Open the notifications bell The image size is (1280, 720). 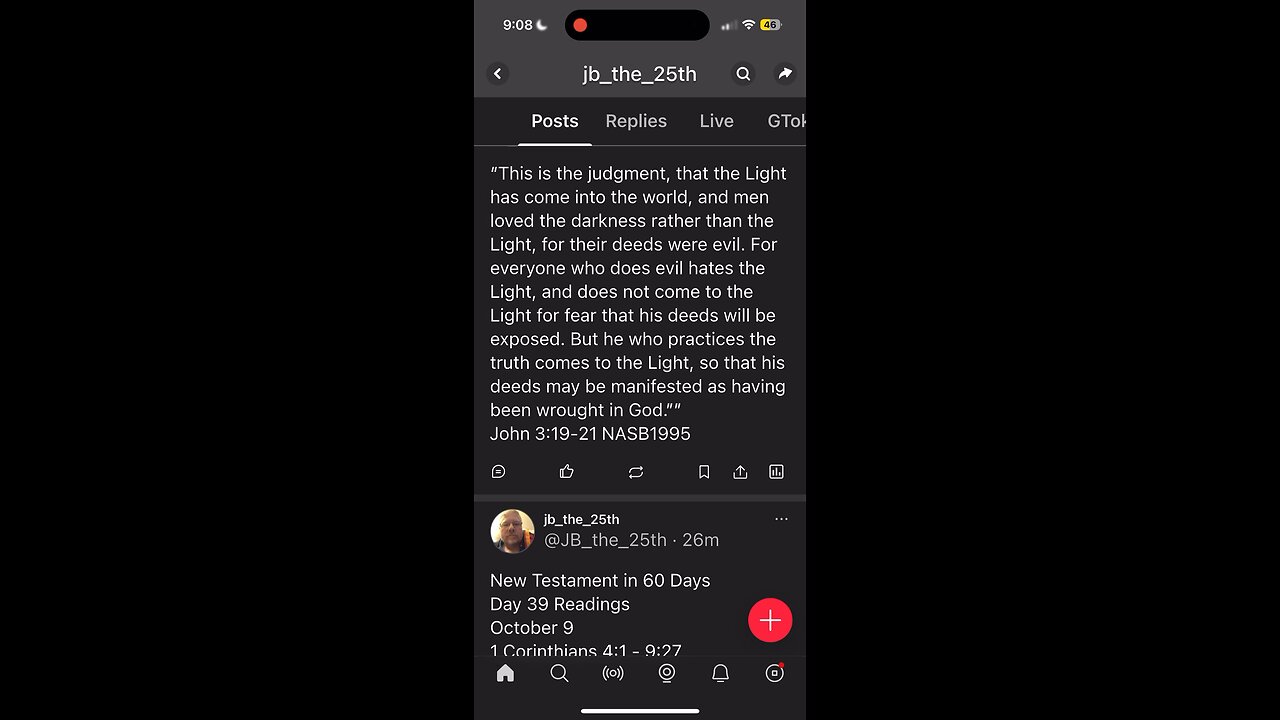click(x=720, y=674)
